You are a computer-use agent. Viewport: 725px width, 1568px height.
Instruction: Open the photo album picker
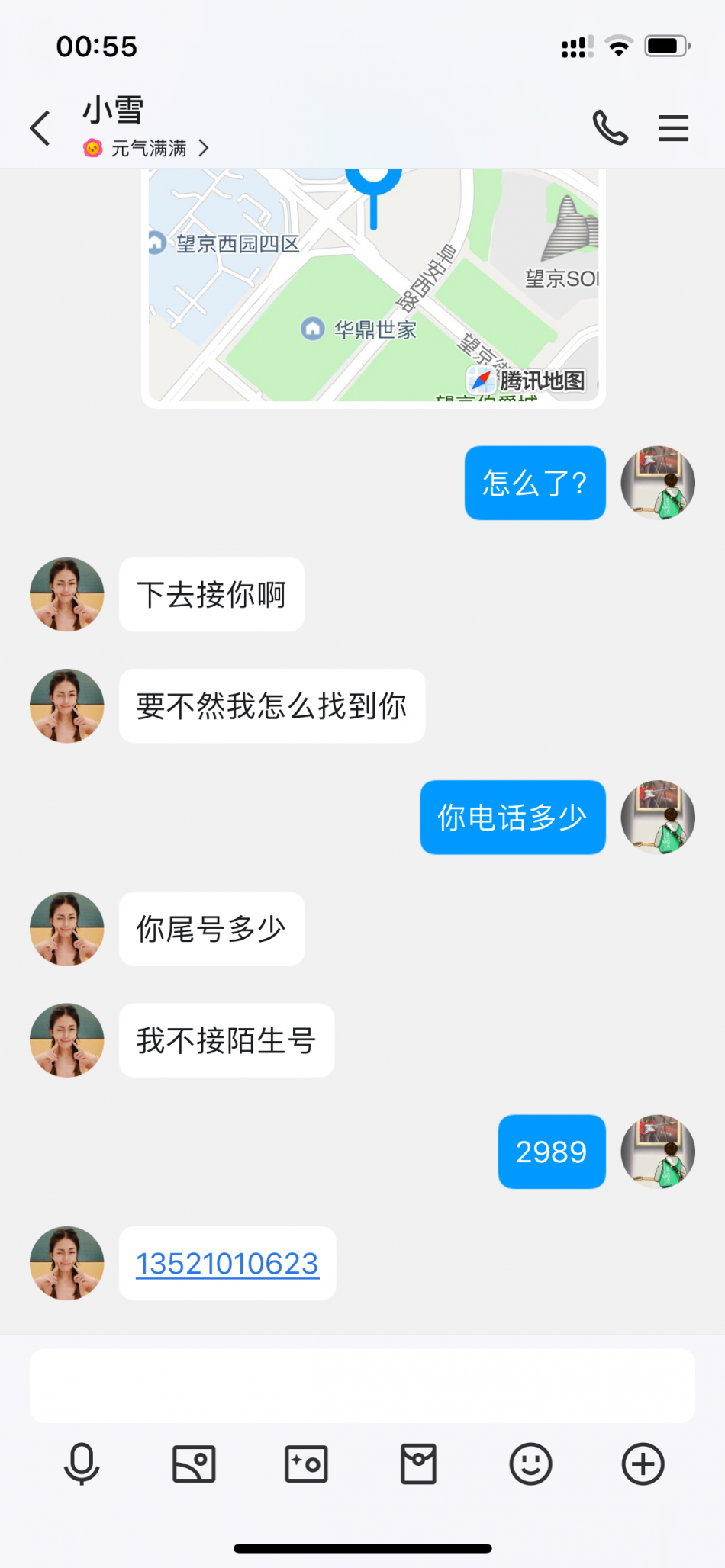tap(194, 1464)
